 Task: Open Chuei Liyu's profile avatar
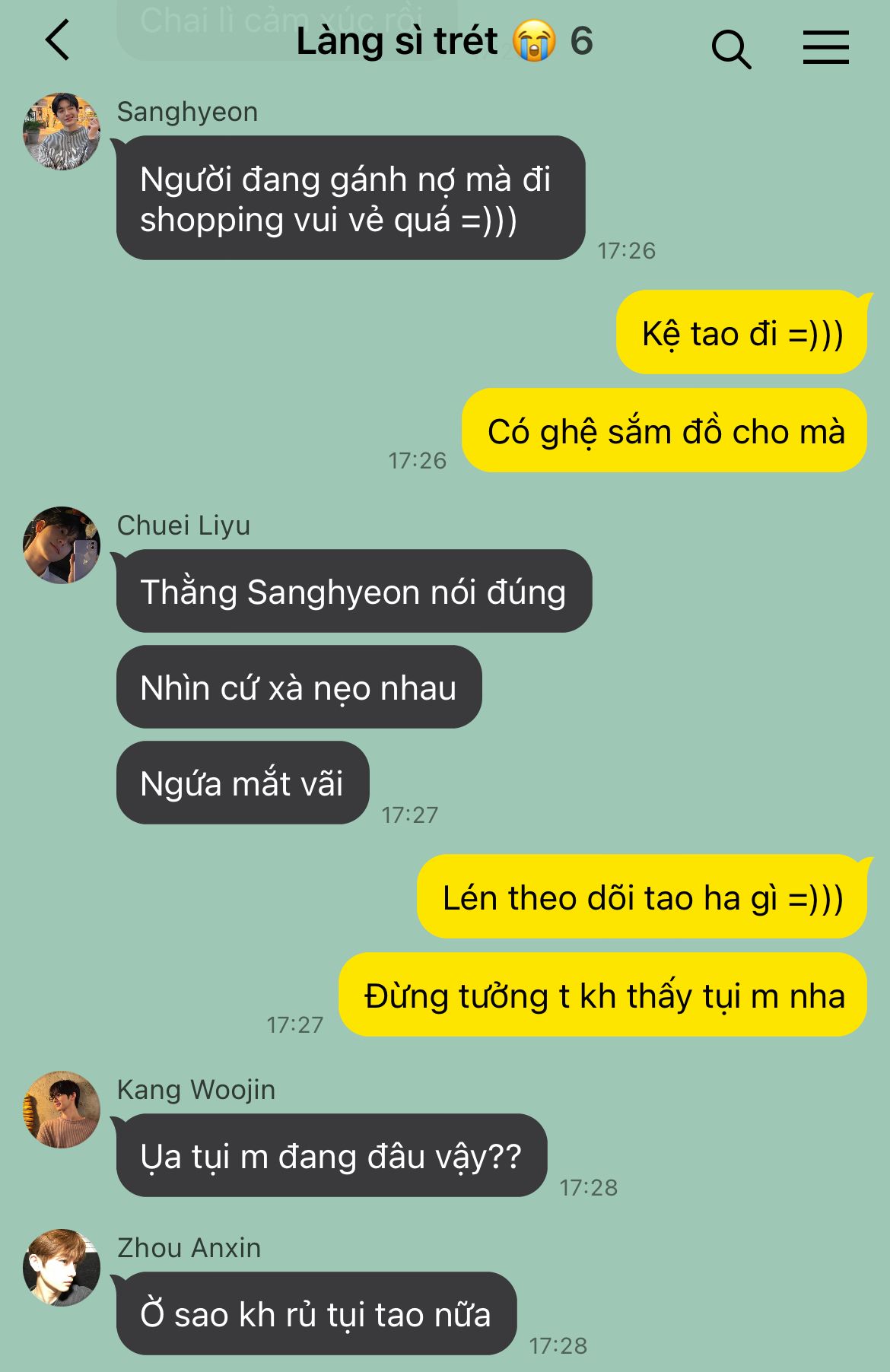click(x=62, y=545)
